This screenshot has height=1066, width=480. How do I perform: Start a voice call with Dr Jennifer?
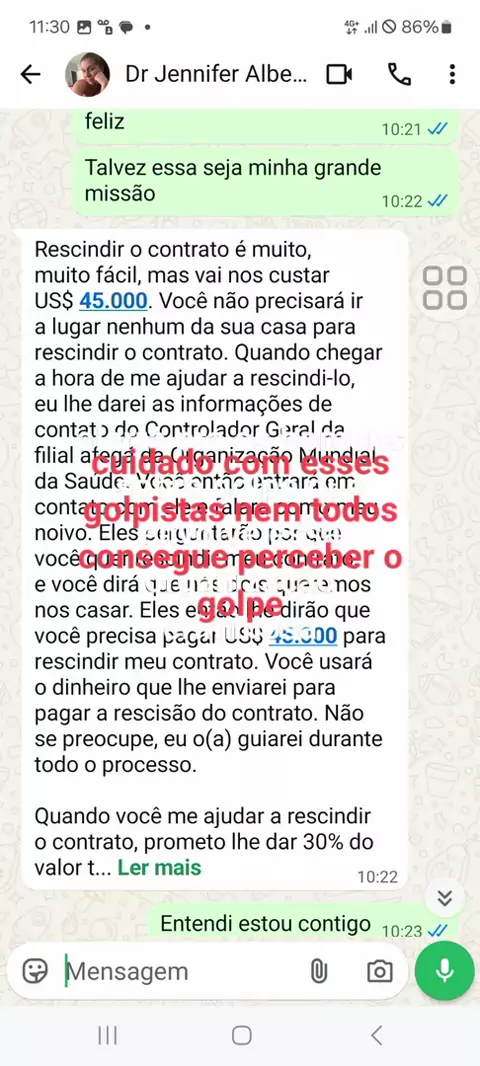[x=399, y=74]
